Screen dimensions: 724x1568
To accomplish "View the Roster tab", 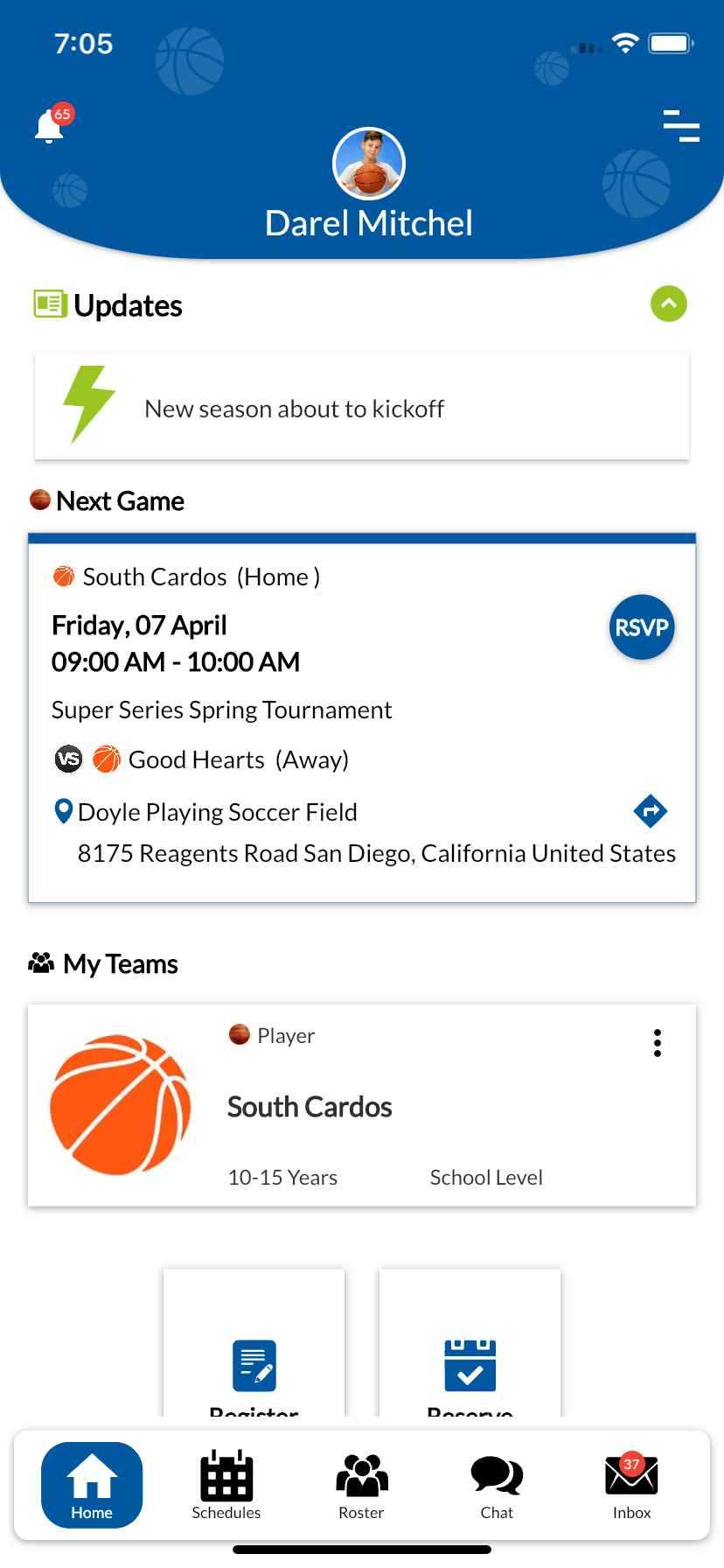I will tap(361, 1485).
